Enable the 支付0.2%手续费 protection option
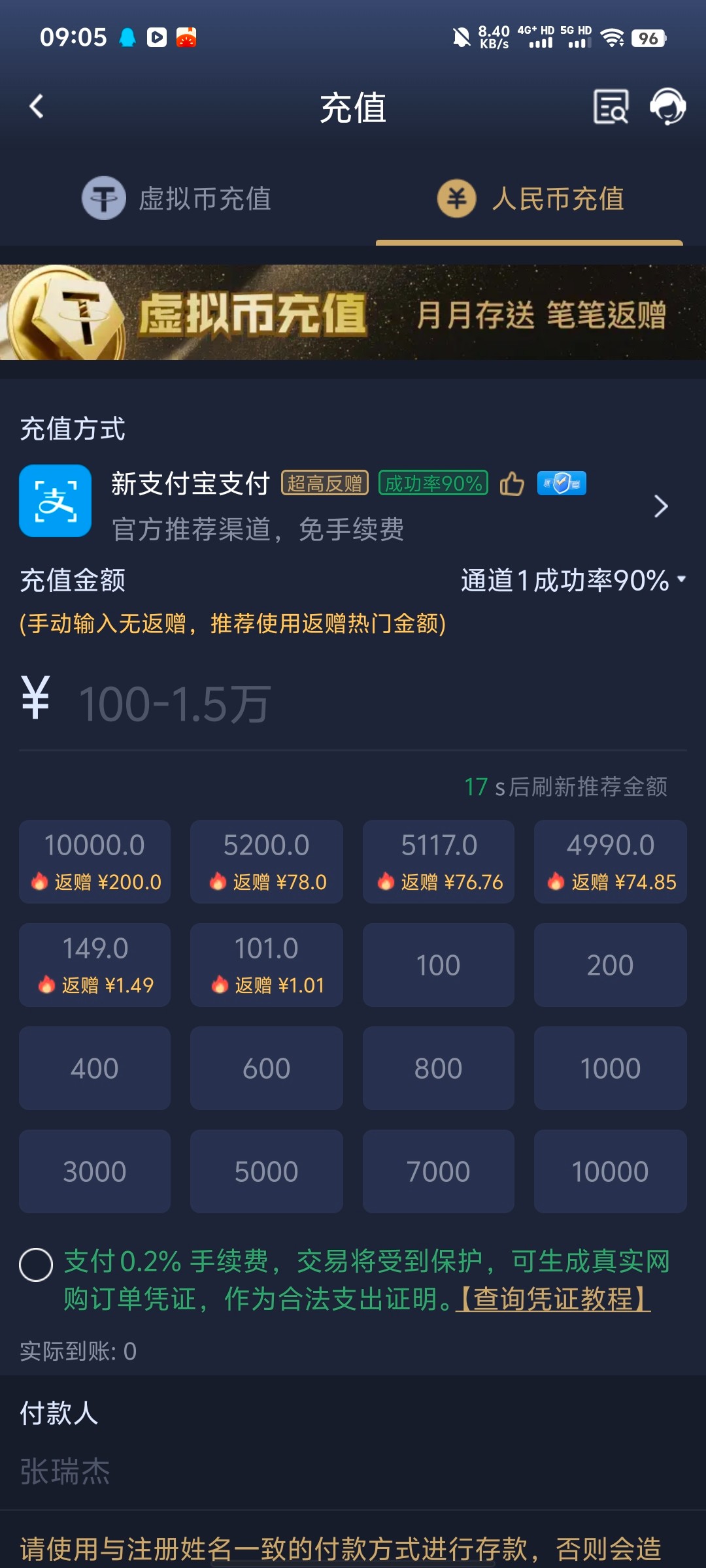Viewport: 706px width, 1568px height. click(x=36, y=1265)
